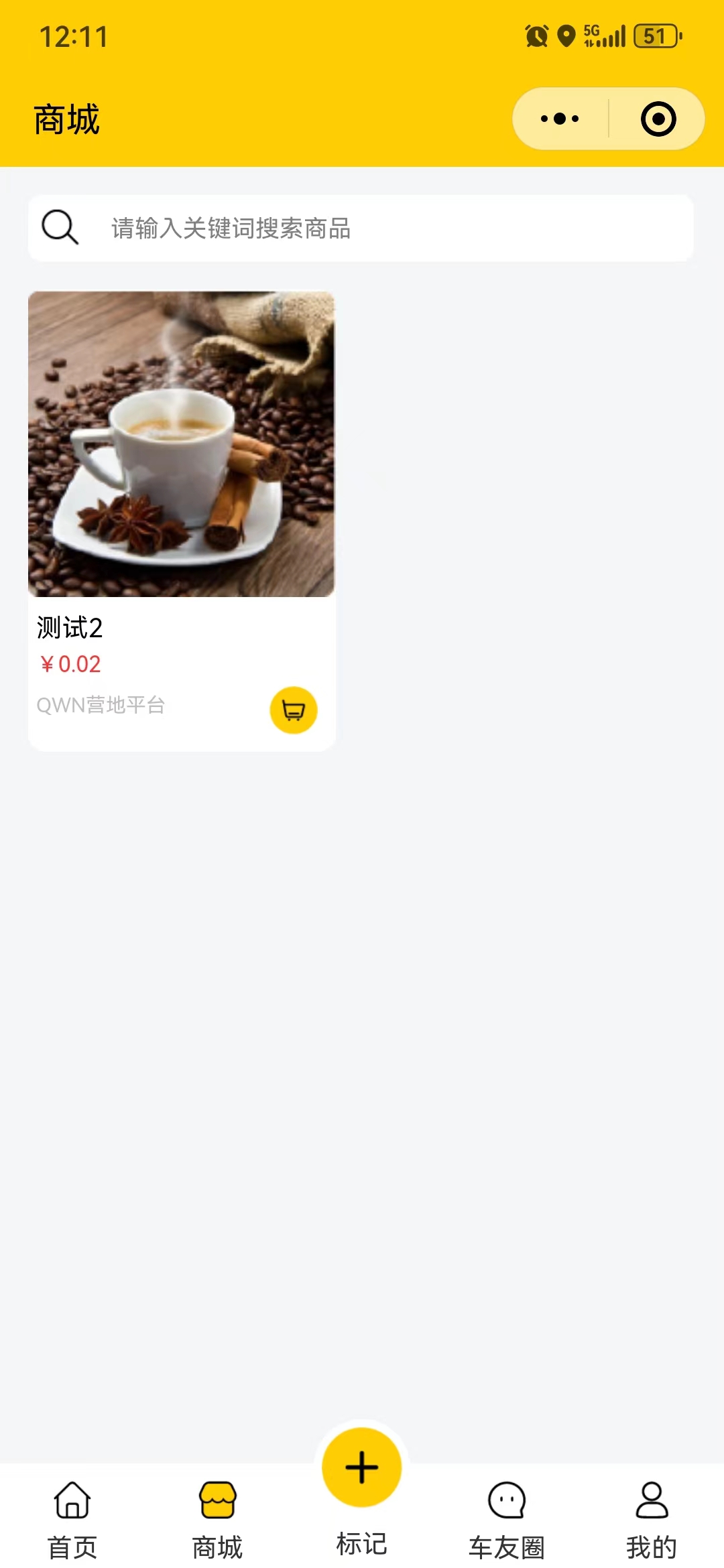This screenshot has width=724, height=1568.
Task: Add 测试2 to the shopping cart
Action: coord(294,710)
